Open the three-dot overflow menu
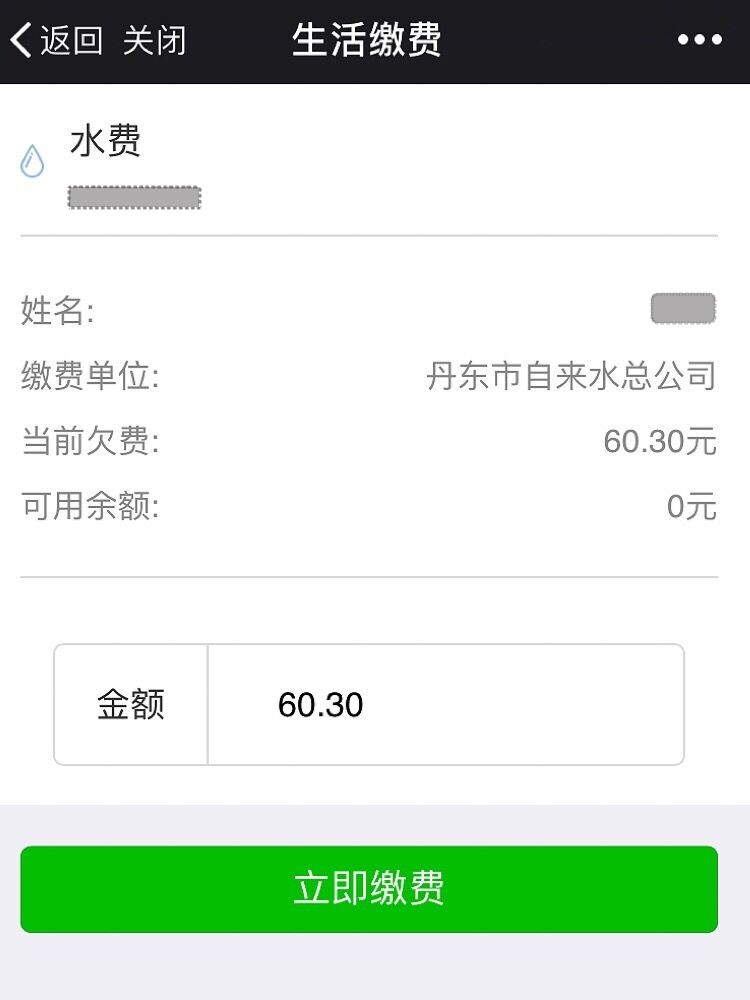 [x=699, y=41]
